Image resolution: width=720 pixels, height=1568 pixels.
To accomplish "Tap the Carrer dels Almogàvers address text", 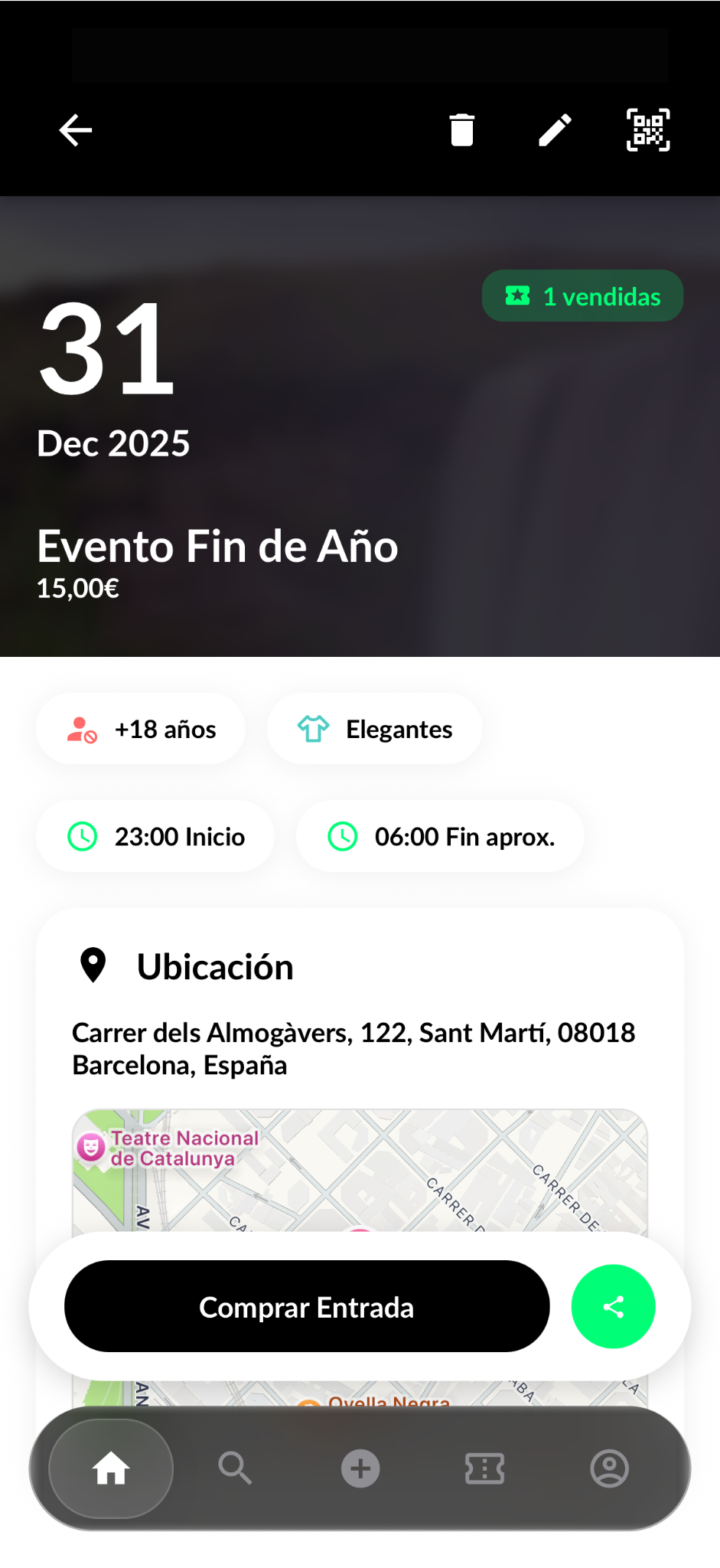I will [353, 1048].
